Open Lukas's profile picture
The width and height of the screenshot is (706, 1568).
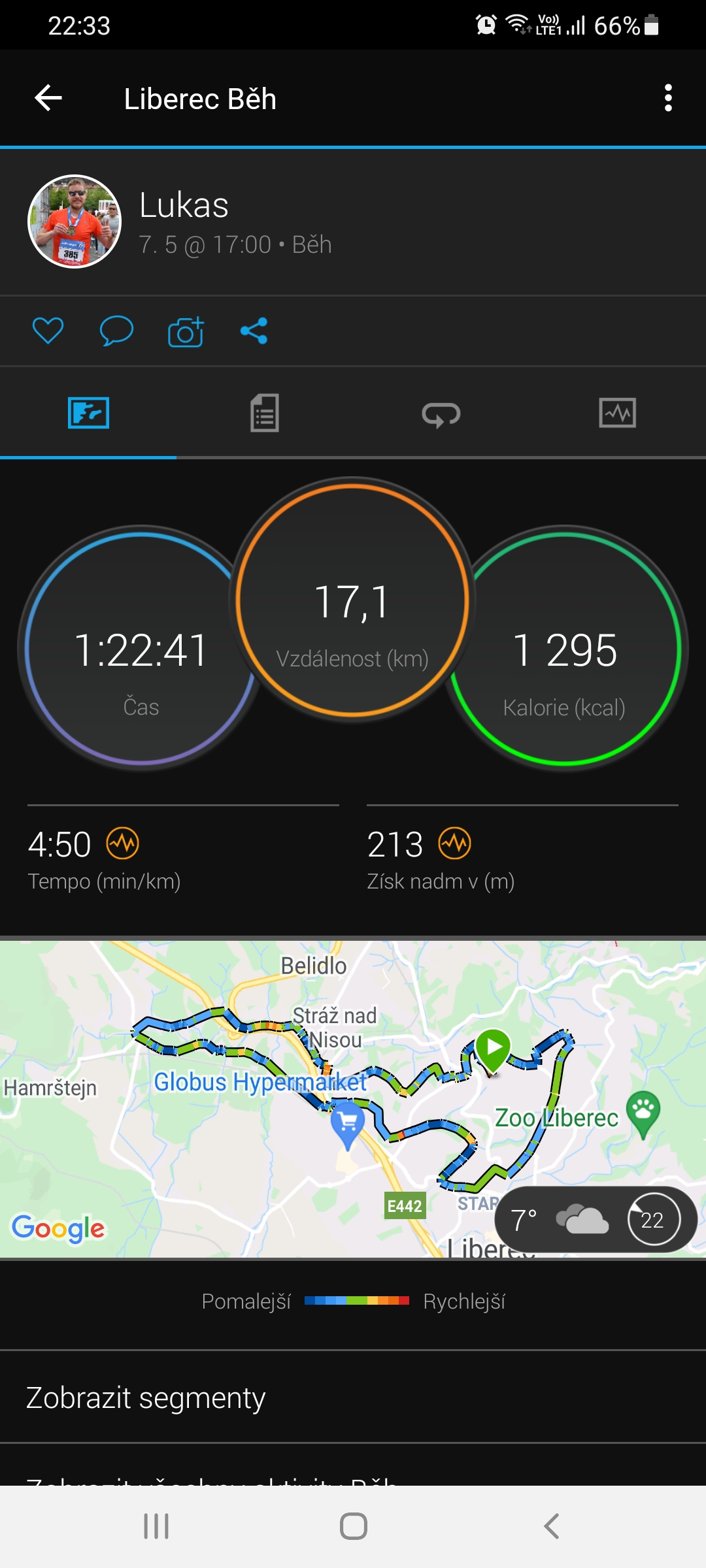(75, 221)
